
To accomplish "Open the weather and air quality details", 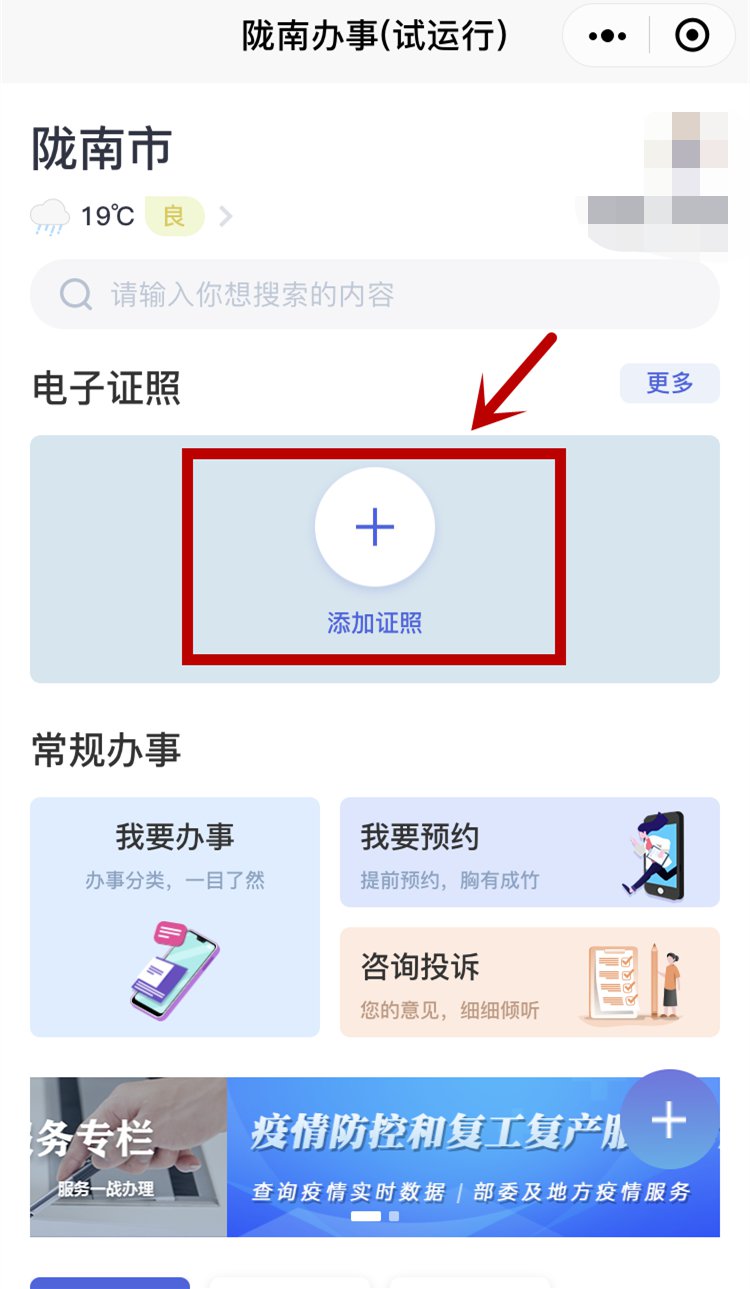I will [130, 216].
